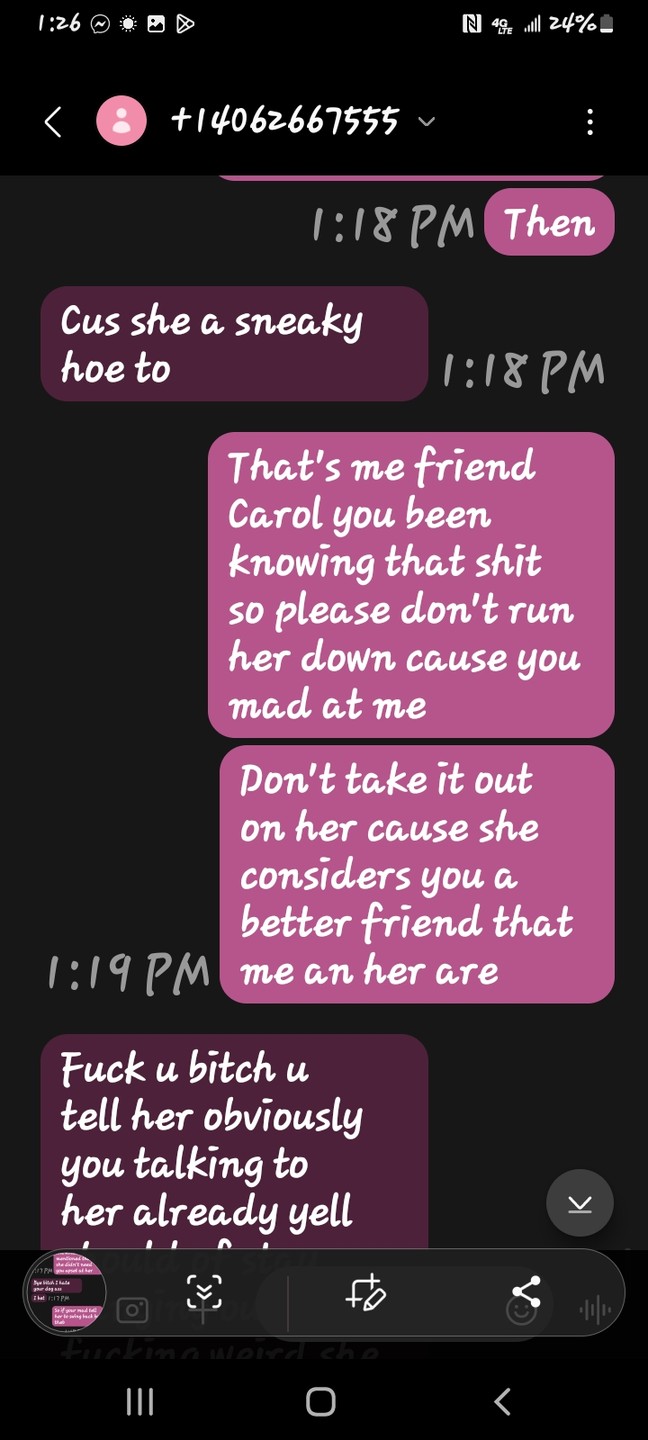Edit the screenshot with crop and draw
The height and width of the screenshot is (1440, 648).
pyautogui.click(x=365, y=1292)
